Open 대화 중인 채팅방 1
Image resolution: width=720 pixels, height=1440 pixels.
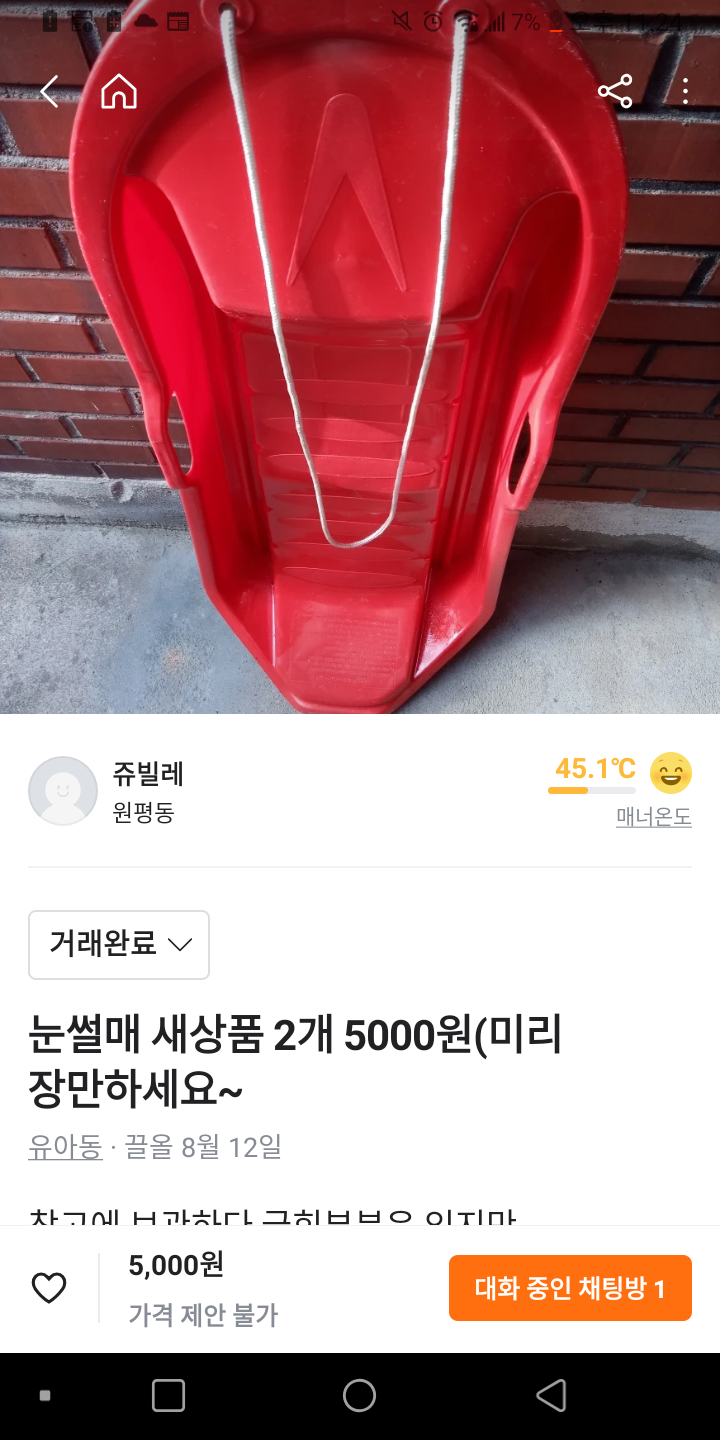[570, 1288]
